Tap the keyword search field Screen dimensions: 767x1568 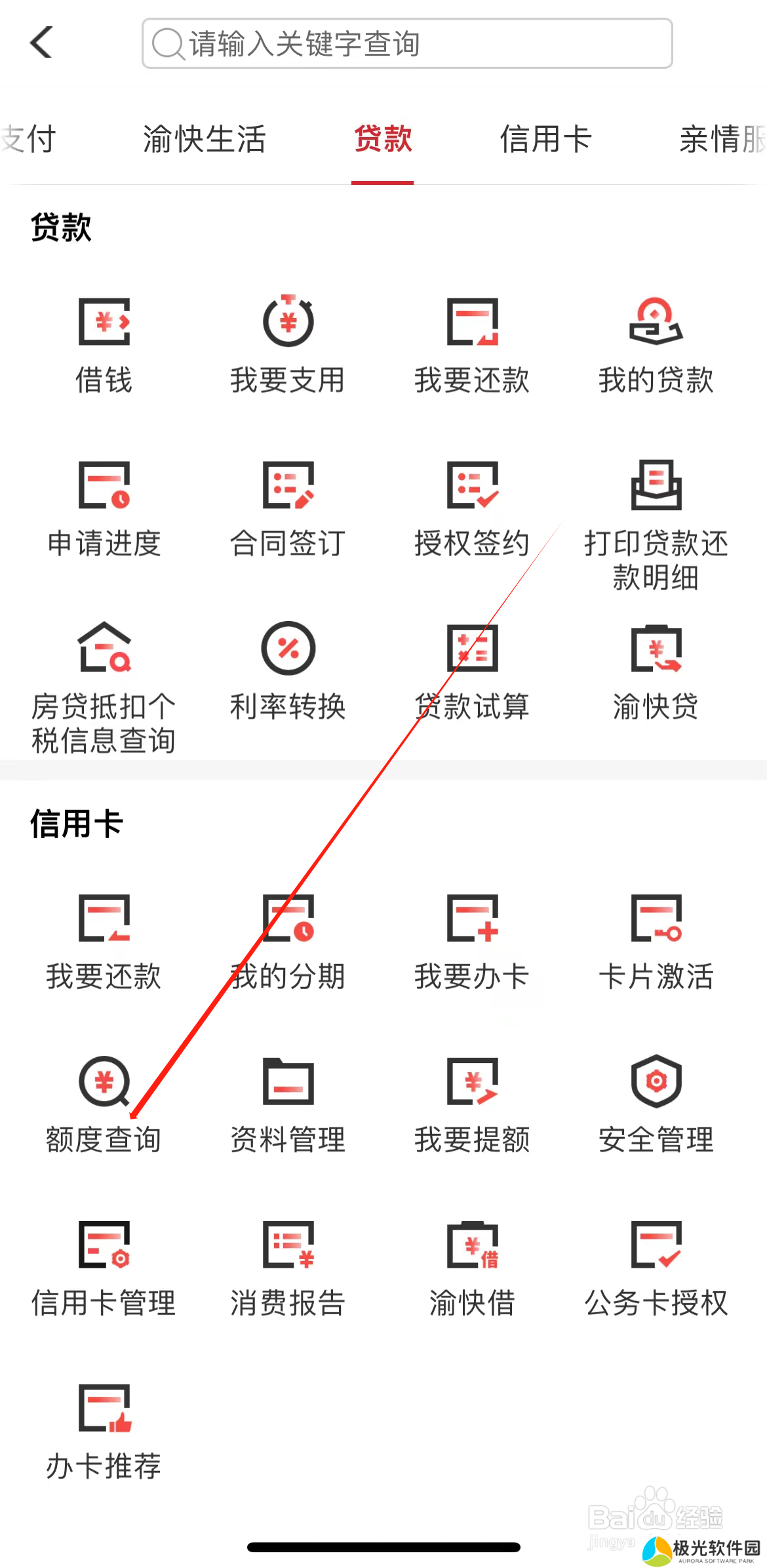pos(406,43)
